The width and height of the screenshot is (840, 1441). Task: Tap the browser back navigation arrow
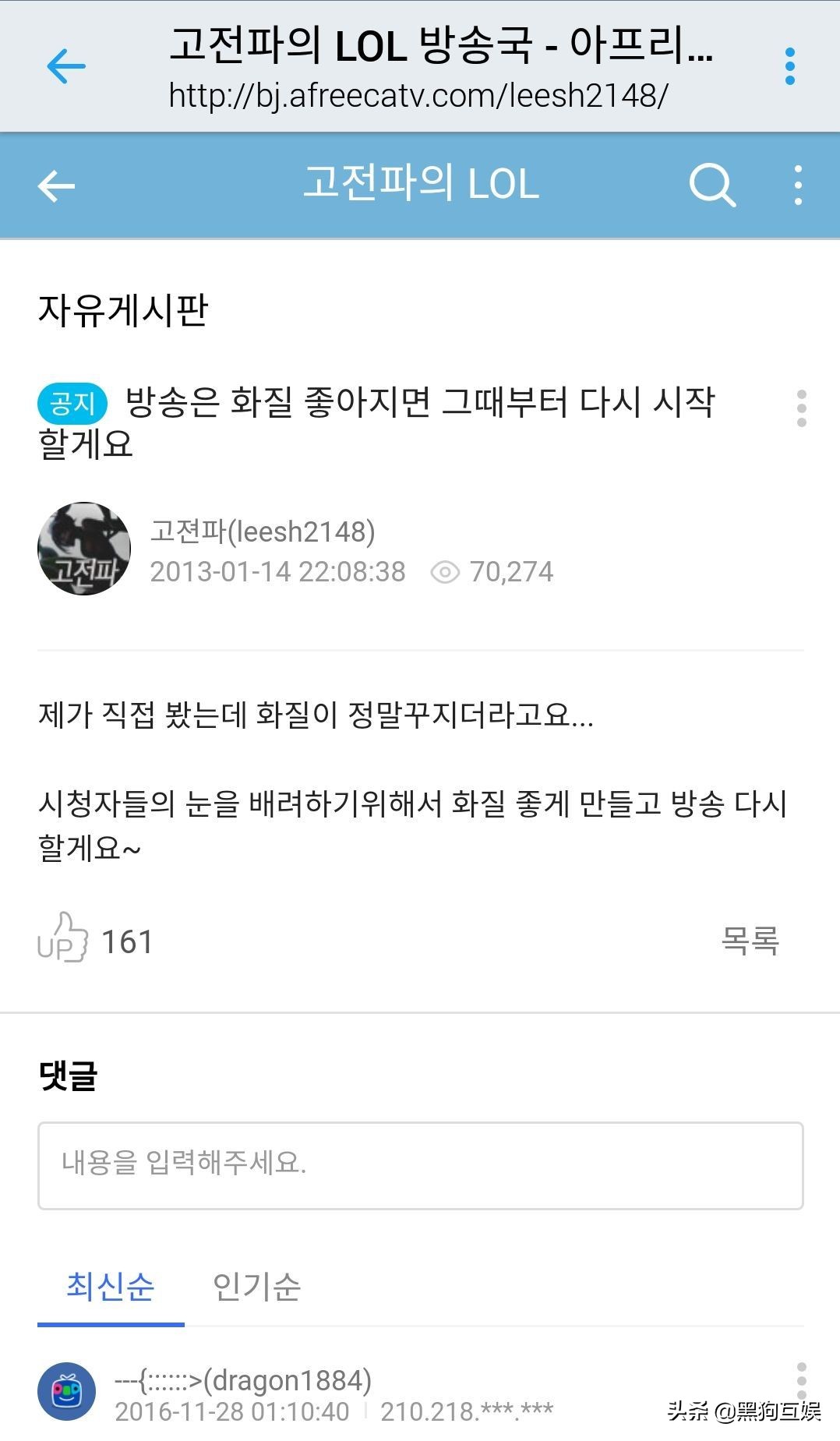66,65
